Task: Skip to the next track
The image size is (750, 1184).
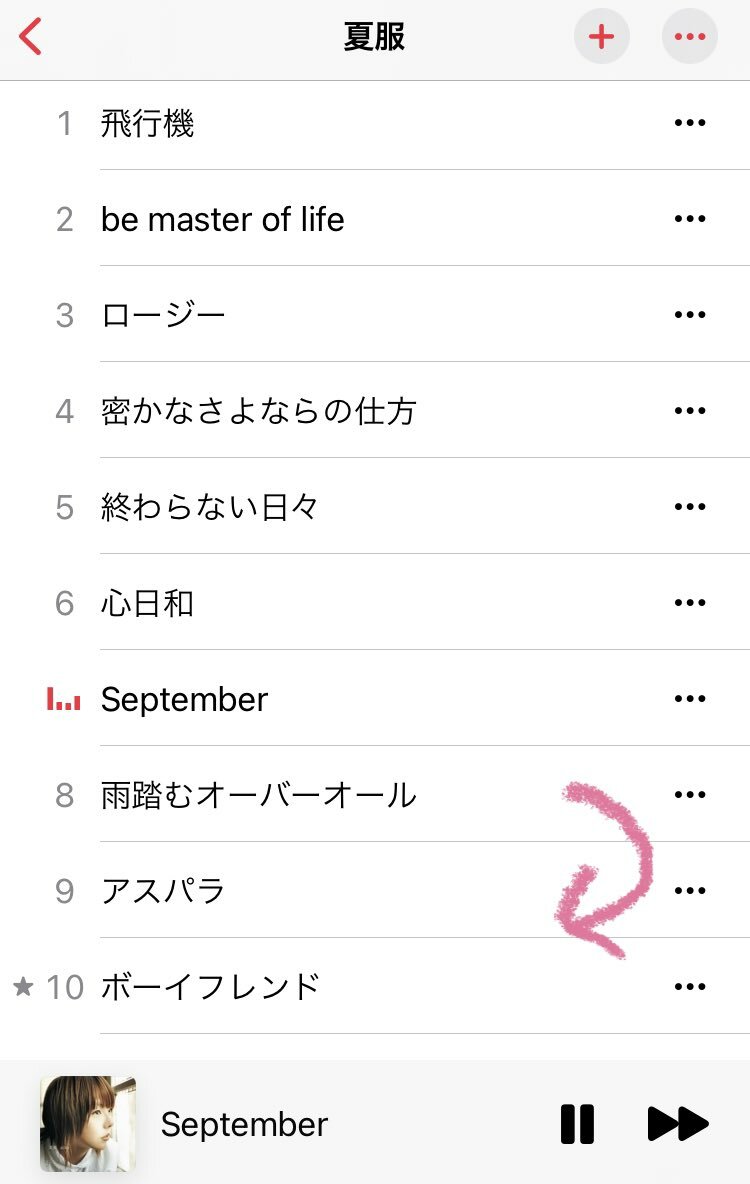Action: (x=678, y=1124)
